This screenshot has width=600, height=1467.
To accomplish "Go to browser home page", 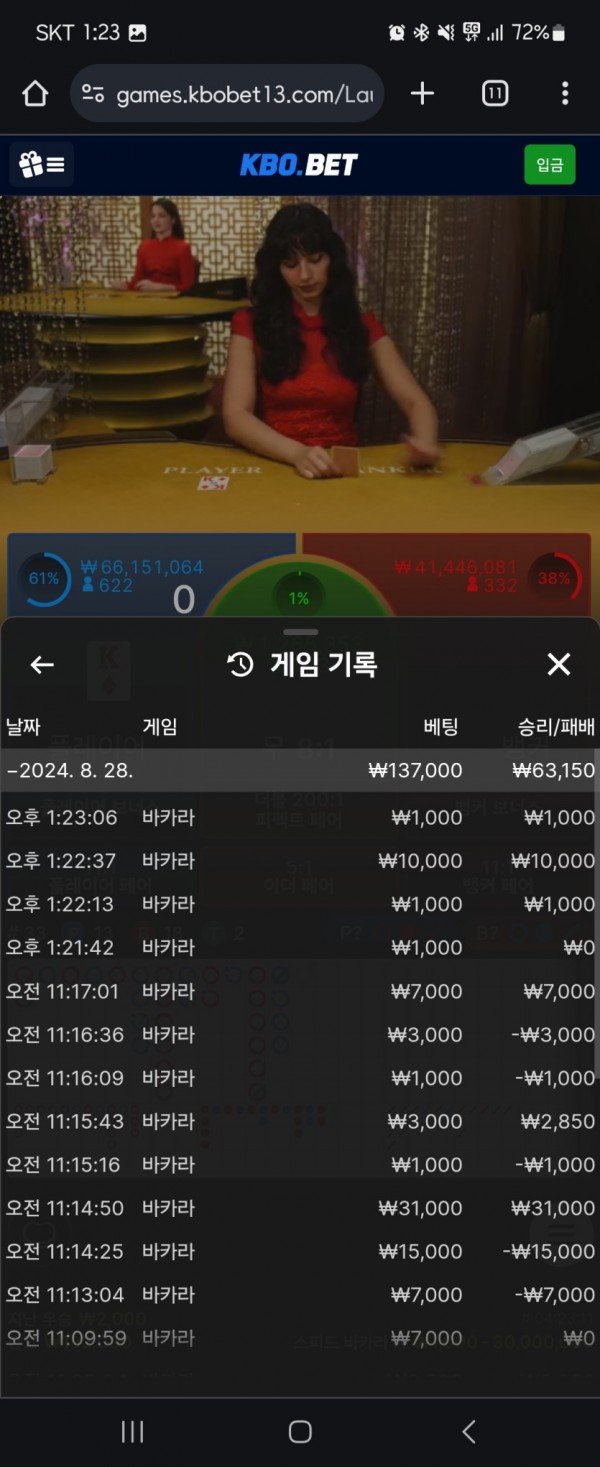I will [35, 94].
